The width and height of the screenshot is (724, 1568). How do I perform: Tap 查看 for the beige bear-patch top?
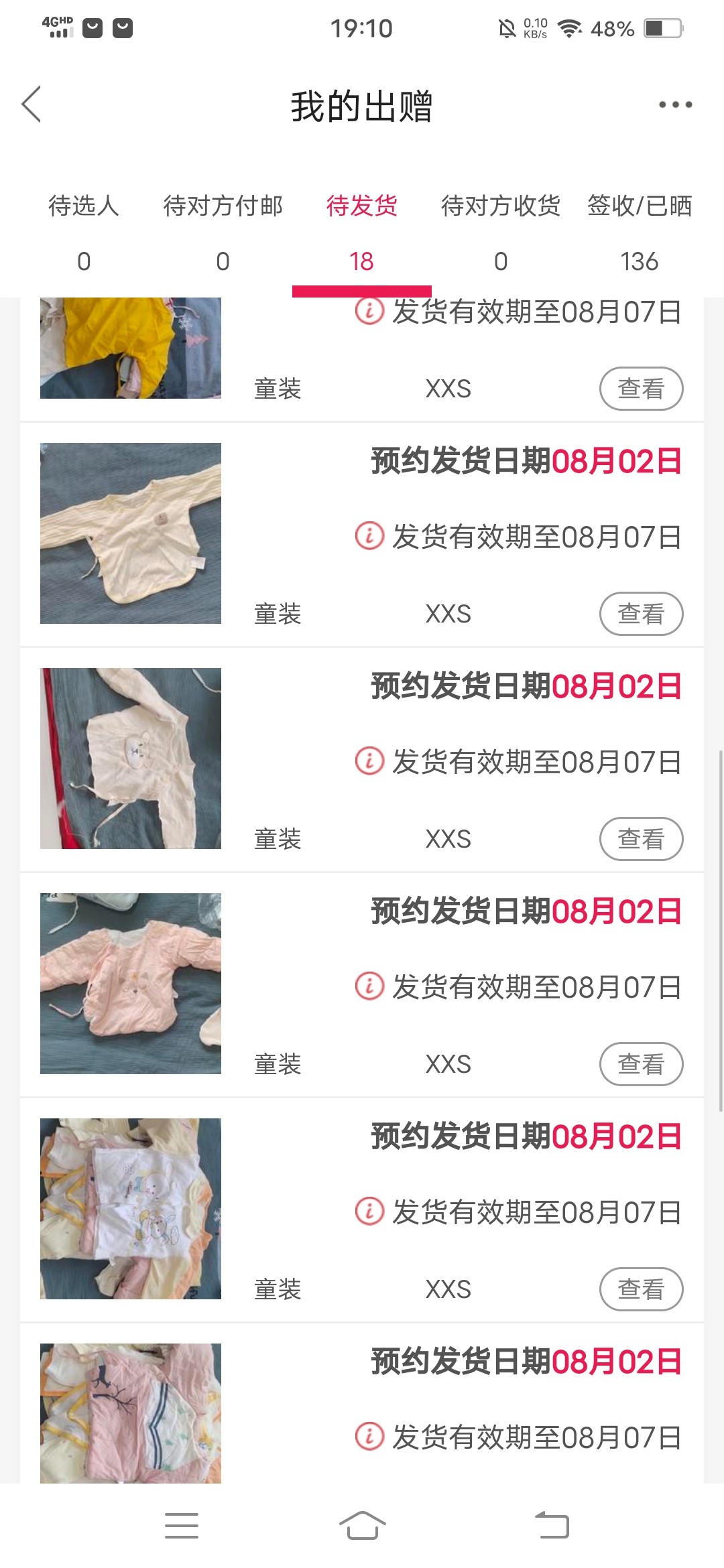pos(641,839)
